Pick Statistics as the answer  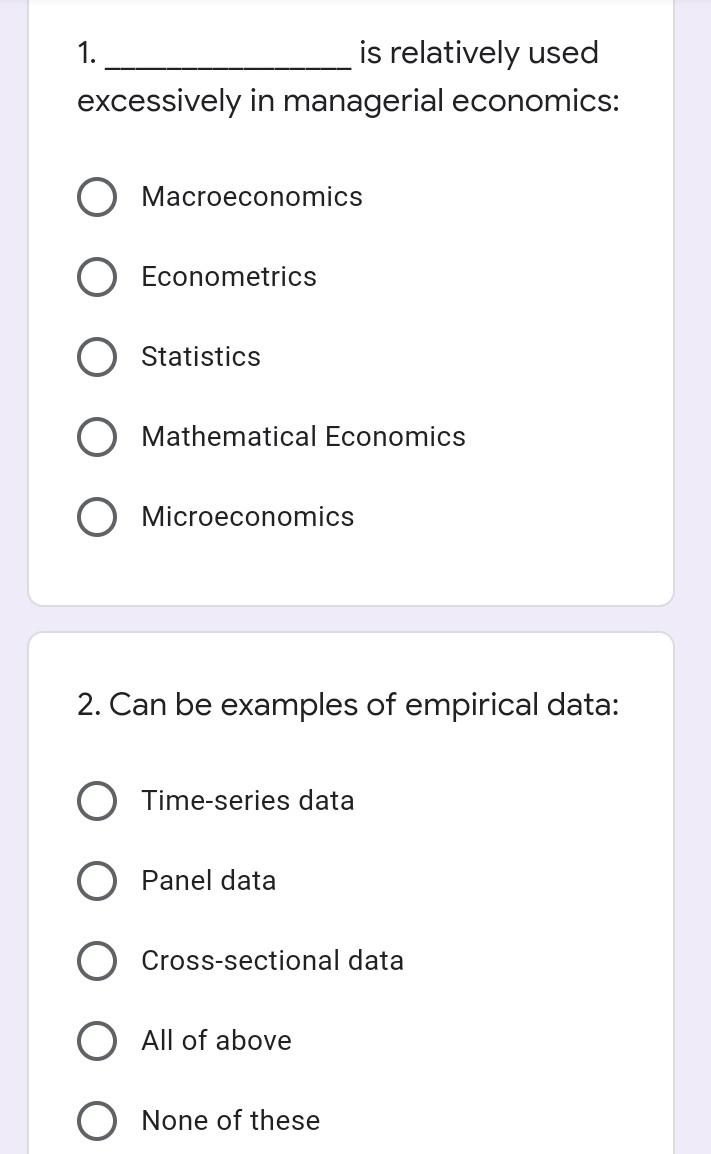[96, 357]
